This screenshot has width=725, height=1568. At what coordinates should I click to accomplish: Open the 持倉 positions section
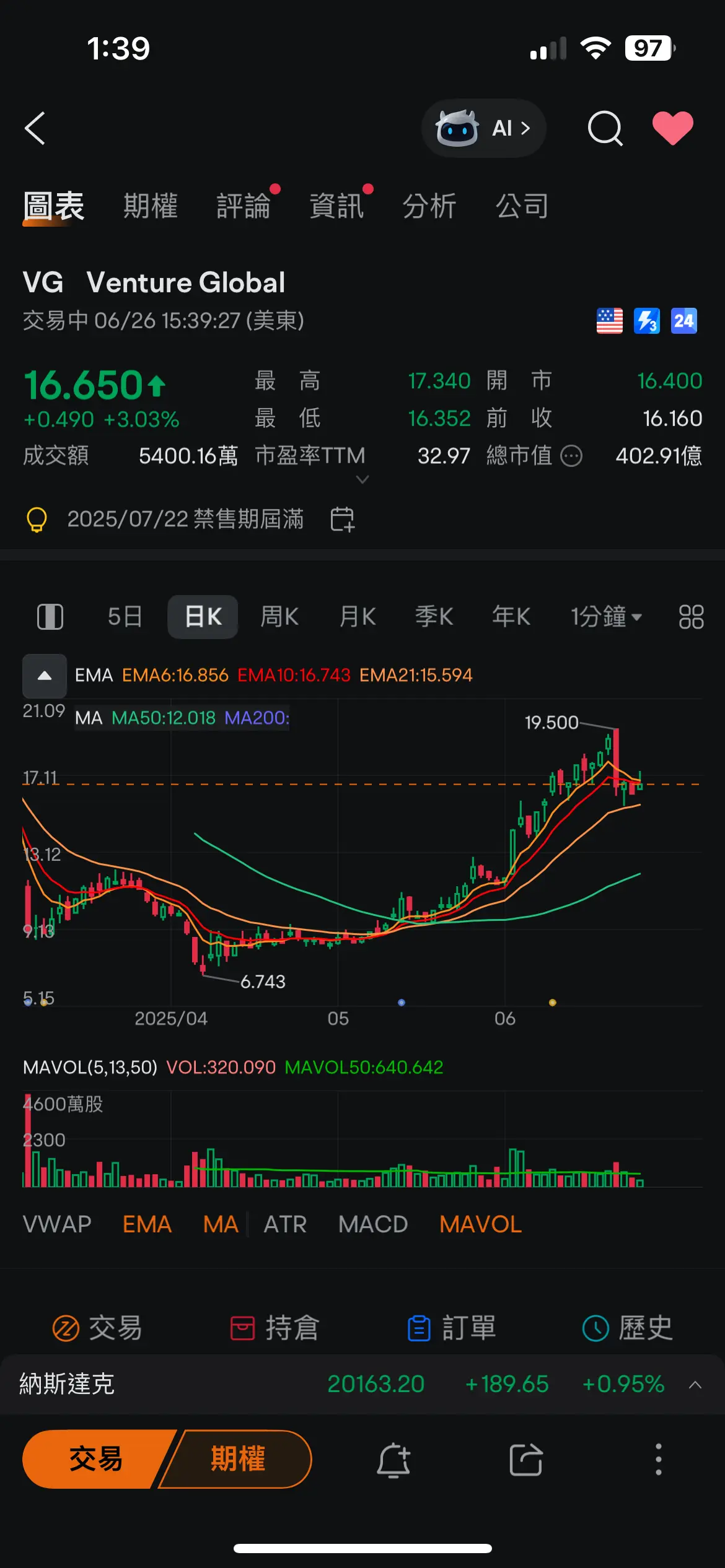(275, 1328)
